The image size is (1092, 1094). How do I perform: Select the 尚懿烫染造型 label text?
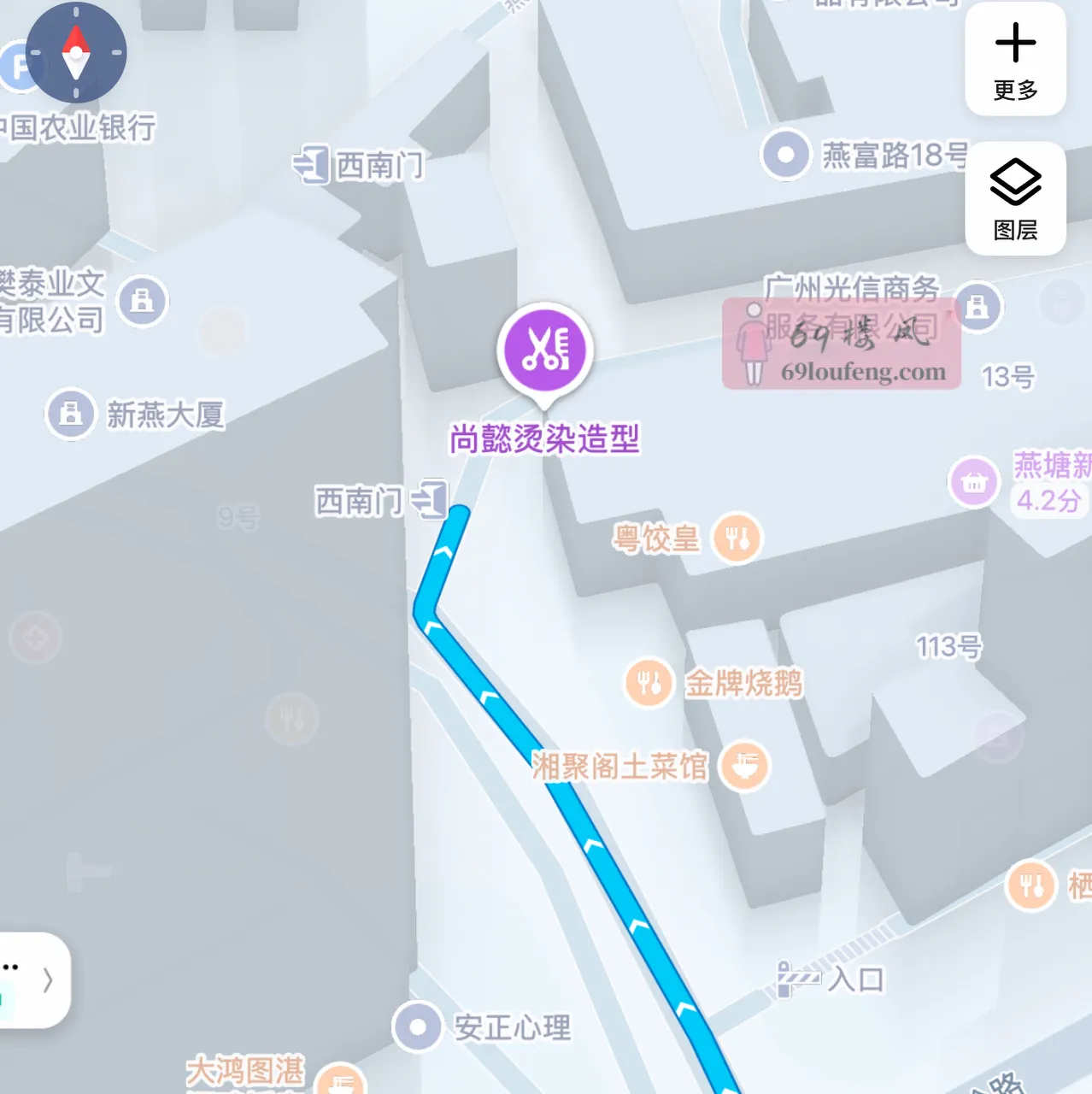[546, 440]
